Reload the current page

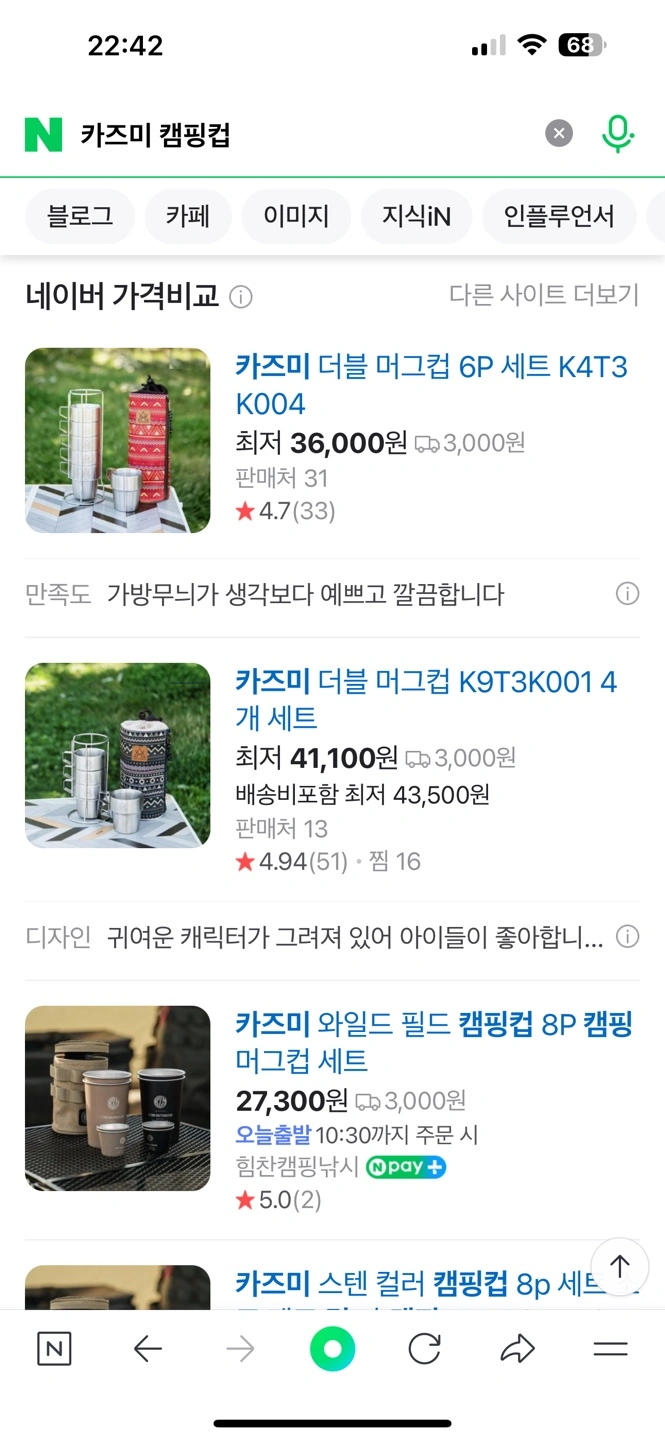coord(425,1350)
